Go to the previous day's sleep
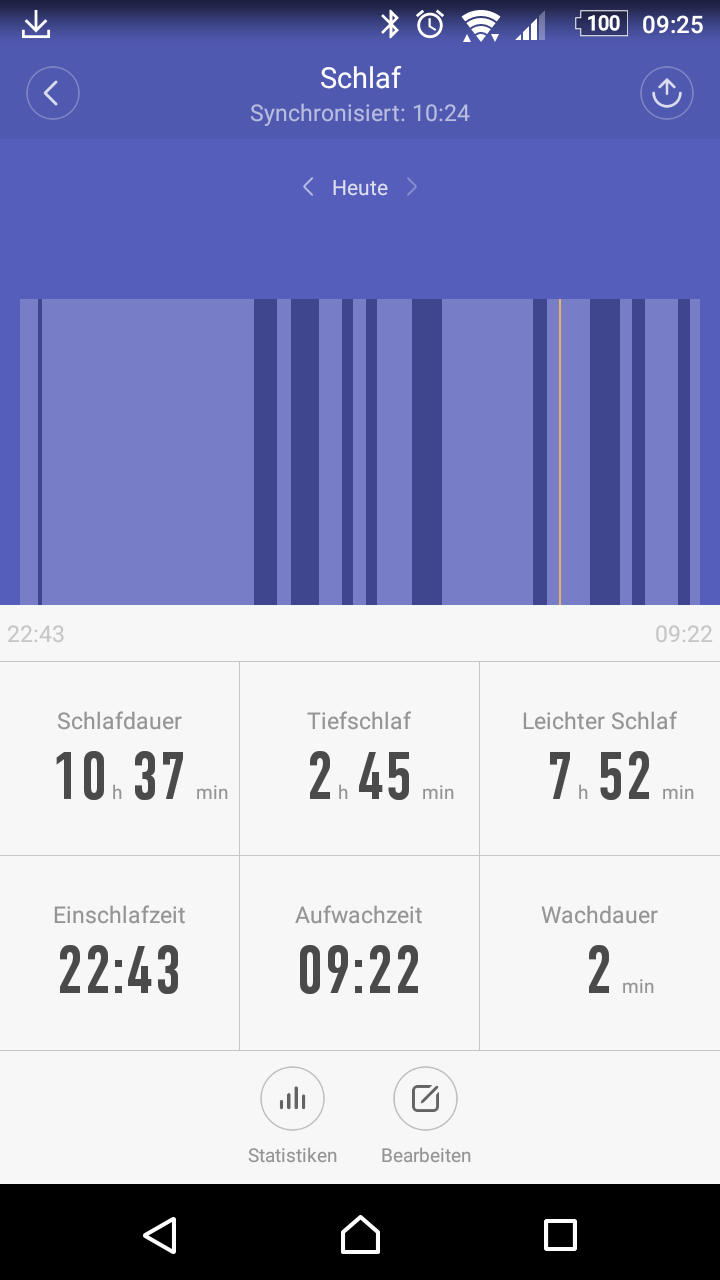 coord(308,187)
